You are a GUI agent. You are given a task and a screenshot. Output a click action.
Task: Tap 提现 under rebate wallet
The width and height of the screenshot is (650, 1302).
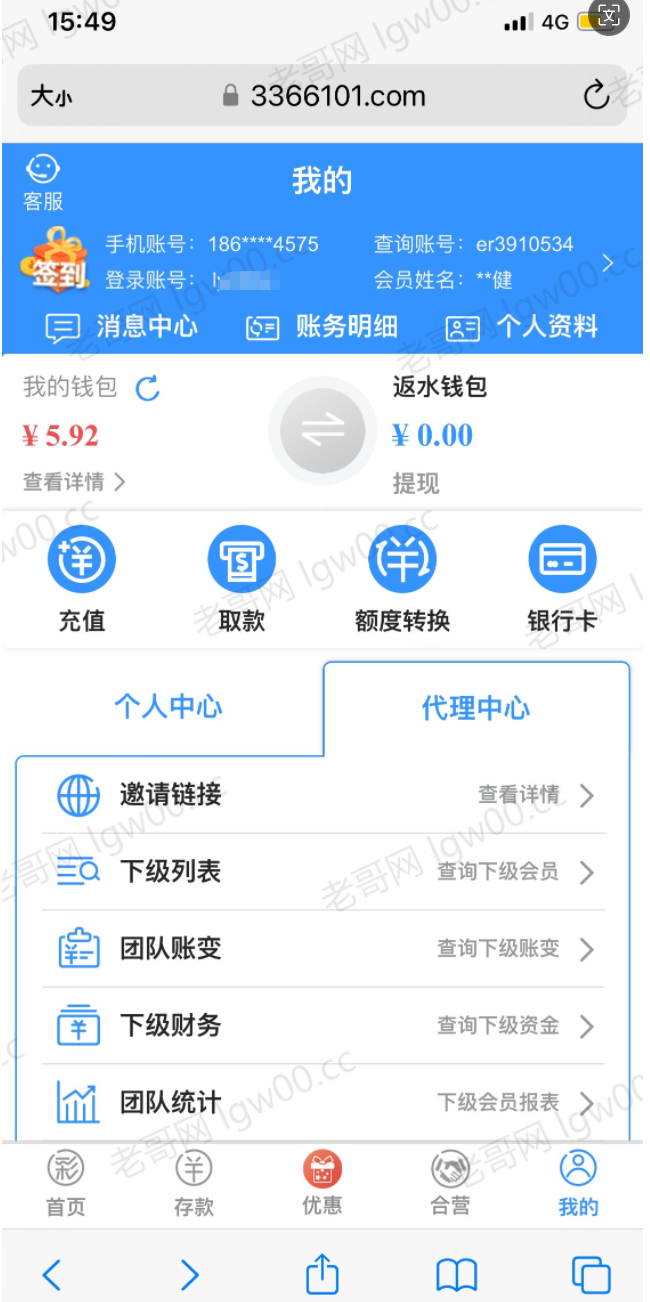pos(416,484)
